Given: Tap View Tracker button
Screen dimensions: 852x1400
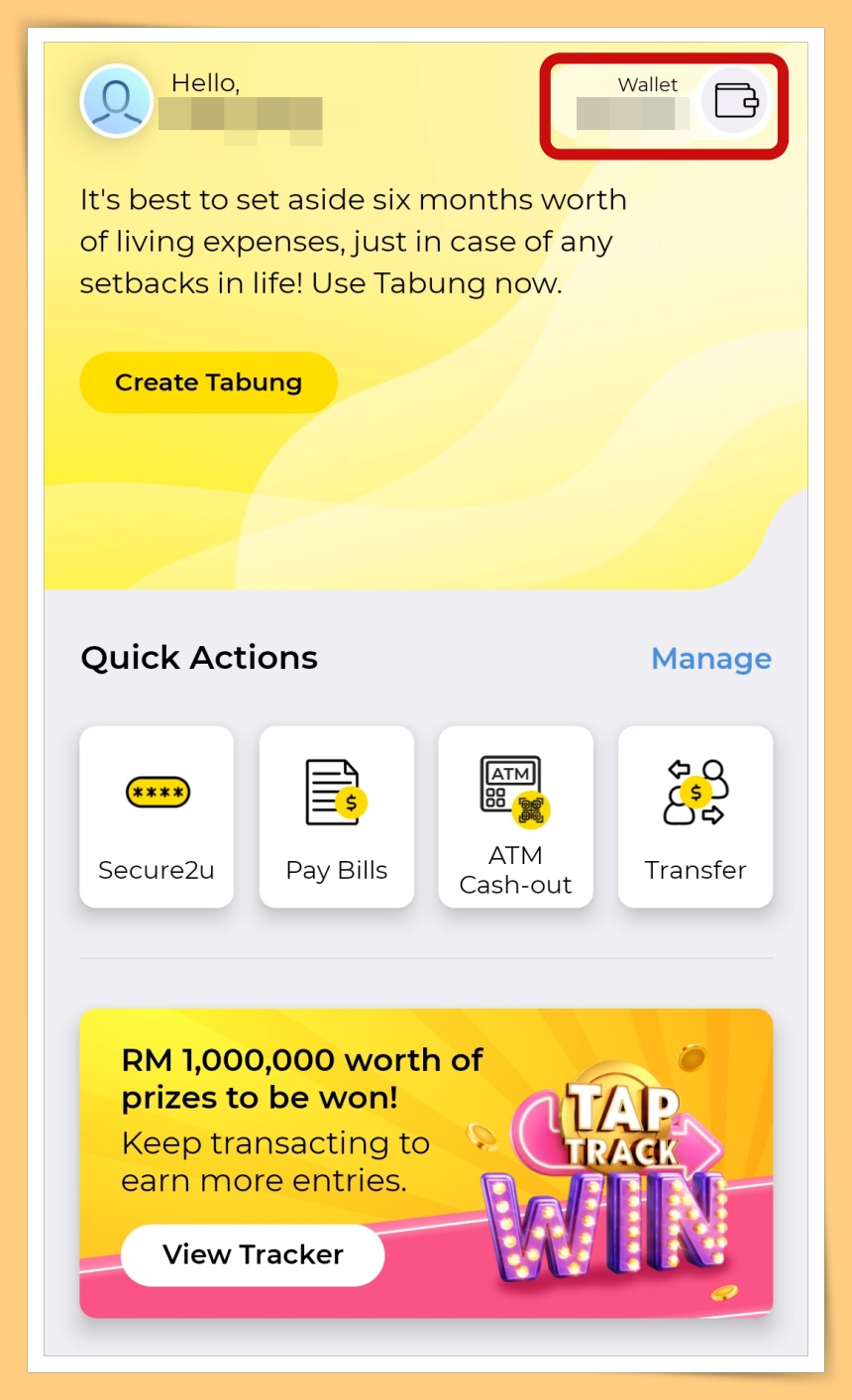Looking at the screenshot, I should point(253,1254).
